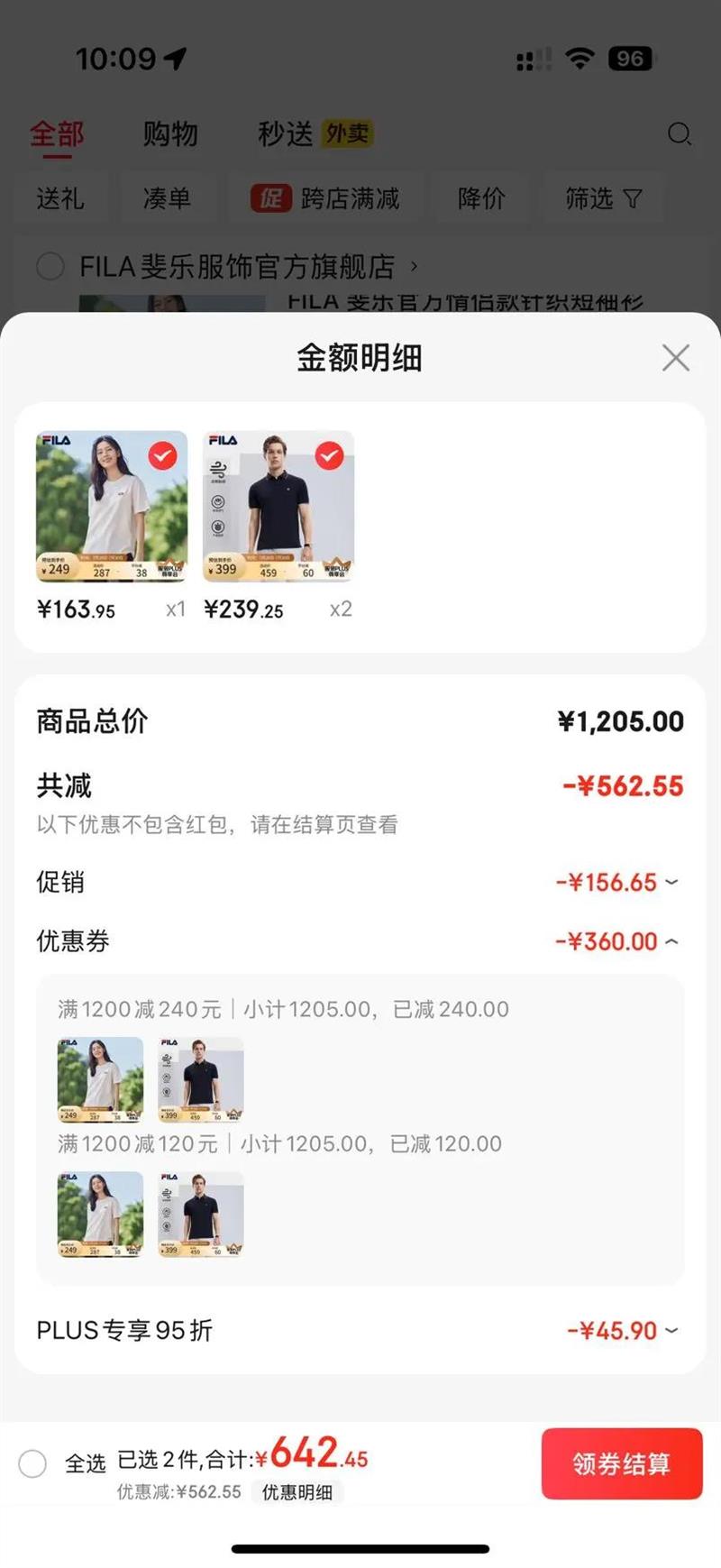This screenshot has width=721, height=1568.
Task: Select the 送礼 filter chip
Action: coord(59,198)
